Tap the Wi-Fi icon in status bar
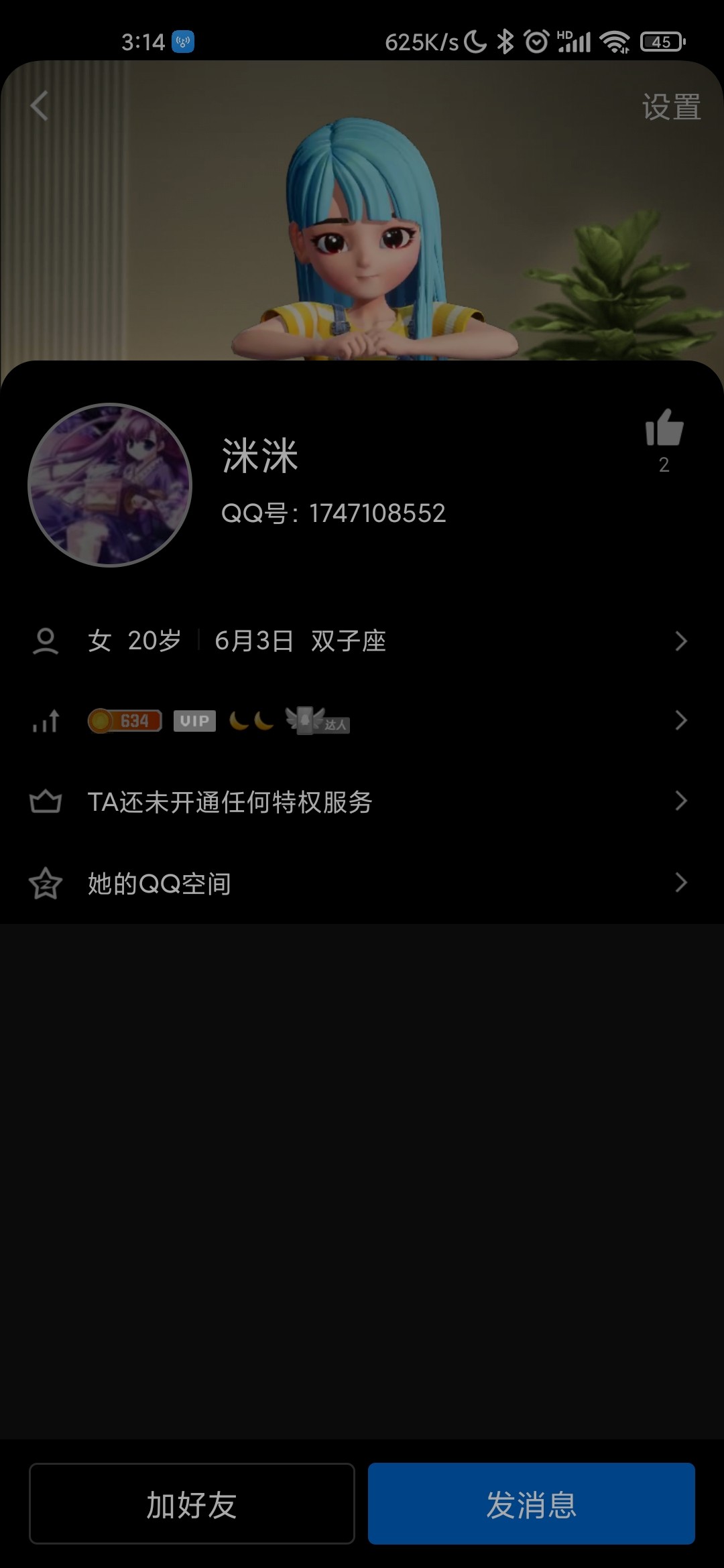Screen dimensions: 724x1568 (613, 42)
